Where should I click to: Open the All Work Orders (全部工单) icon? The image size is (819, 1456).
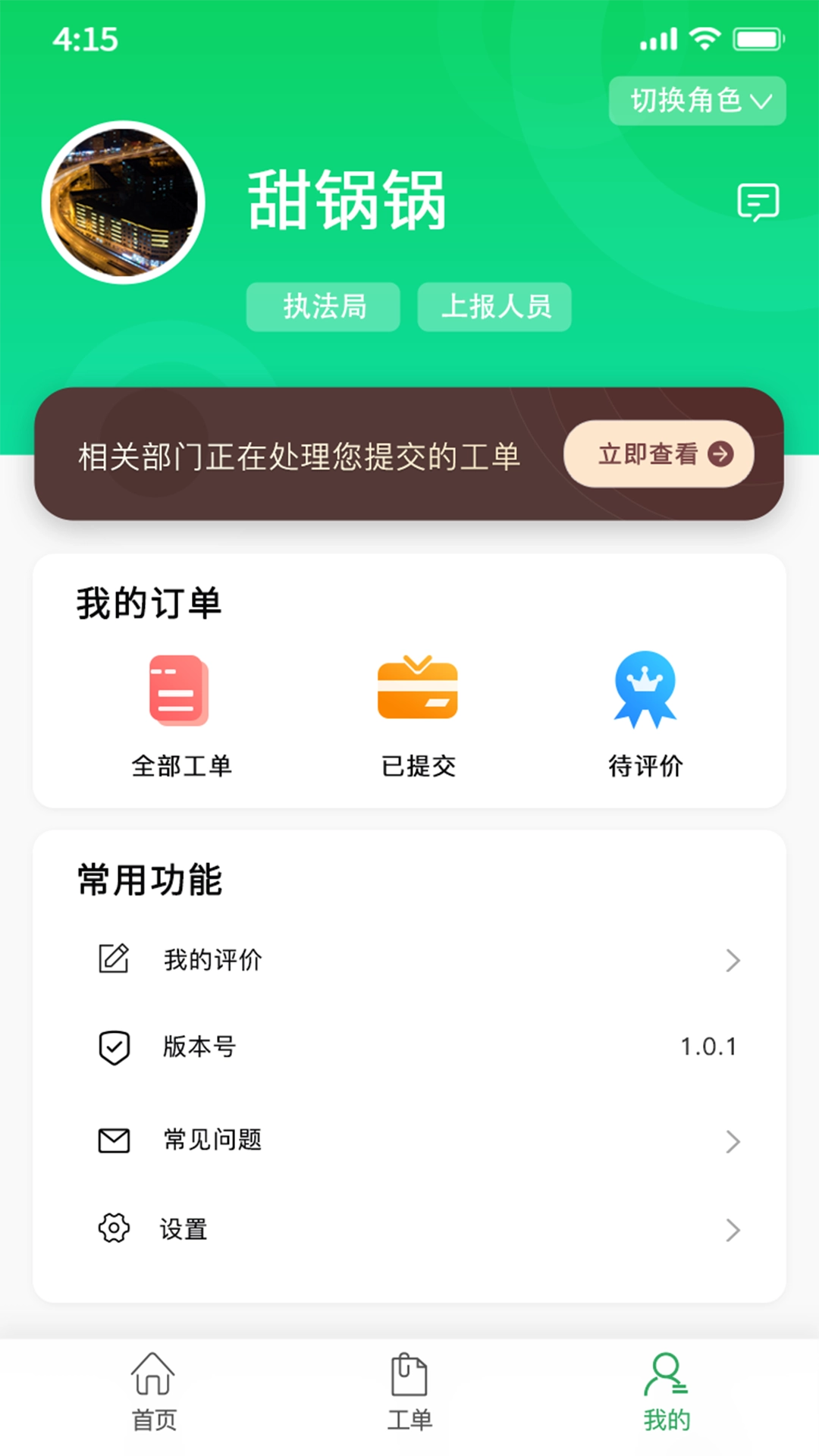[x=179, y=689]
